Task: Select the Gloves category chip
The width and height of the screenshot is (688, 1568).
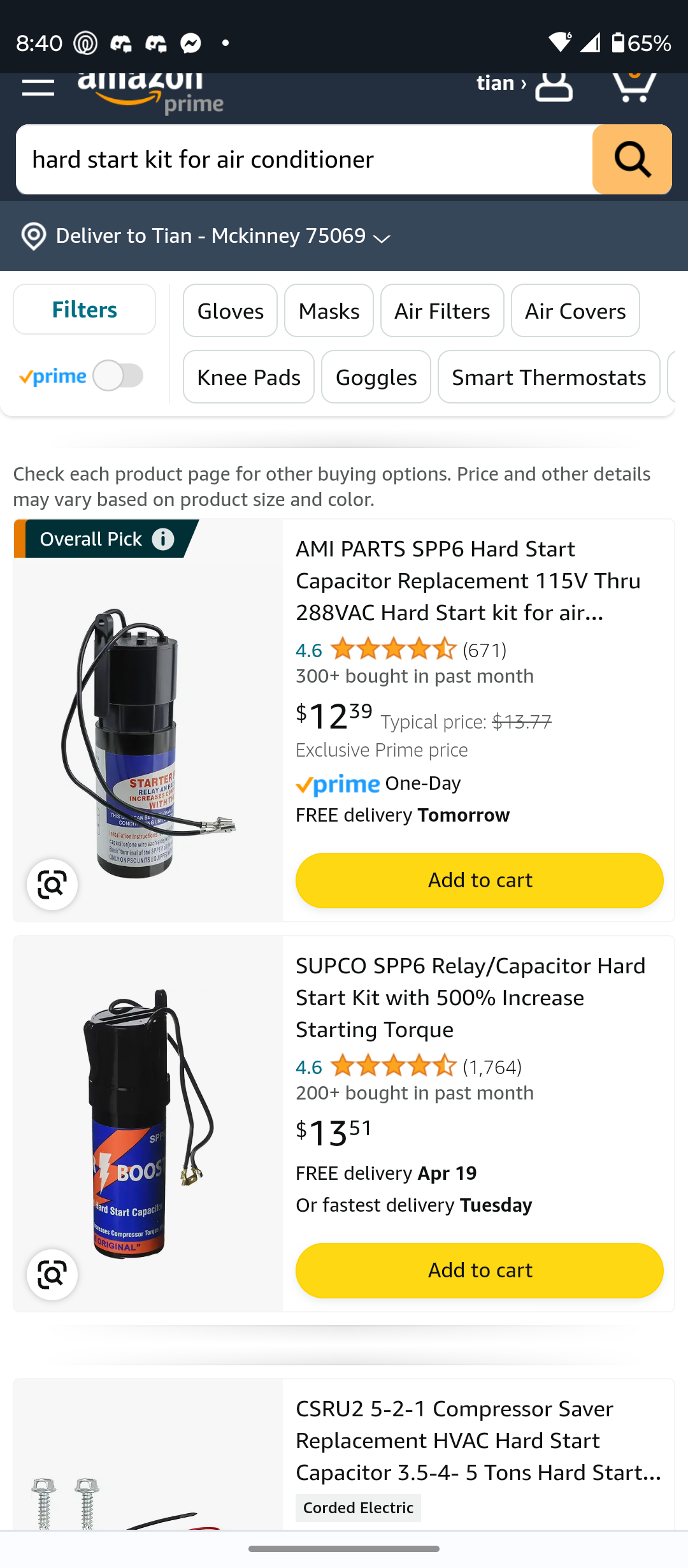Action: click(x=230, y=311)
